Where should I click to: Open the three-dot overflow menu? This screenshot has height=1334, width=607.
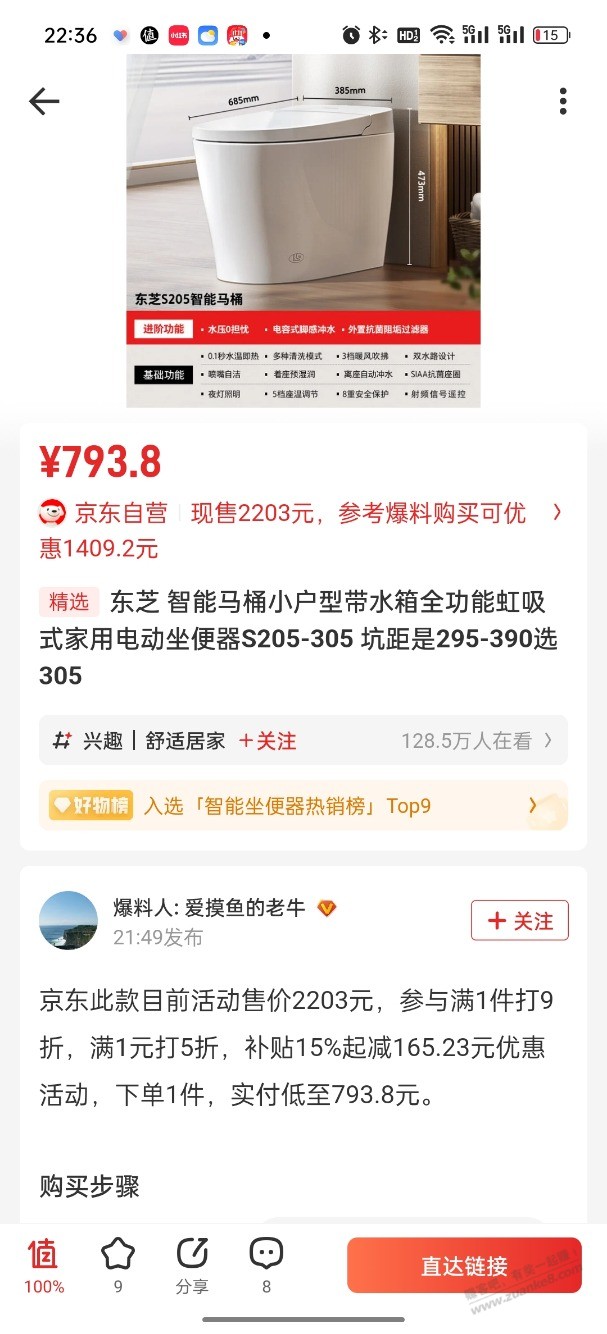[563, 101]
